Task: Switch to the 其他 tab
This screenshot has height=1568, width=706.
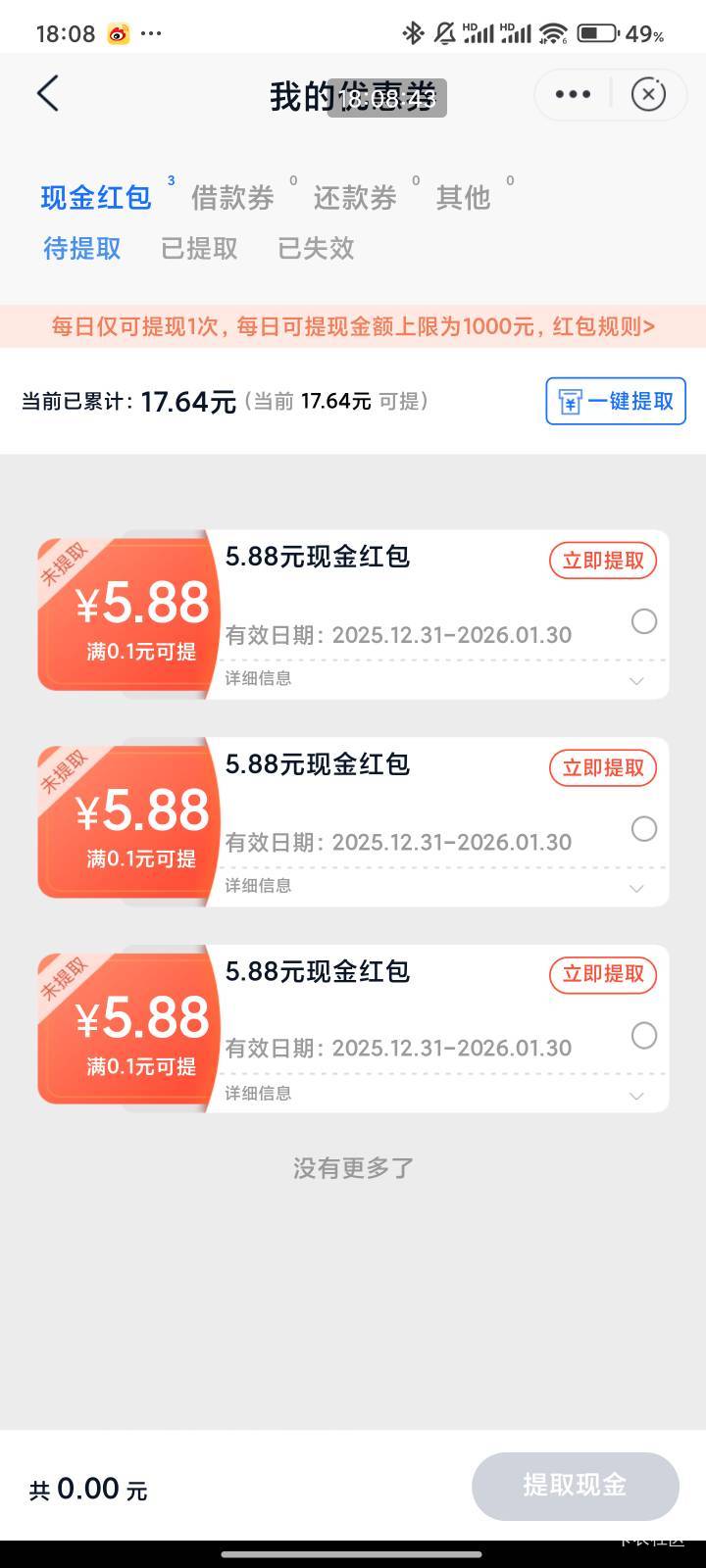Action: tap(463, 198)
